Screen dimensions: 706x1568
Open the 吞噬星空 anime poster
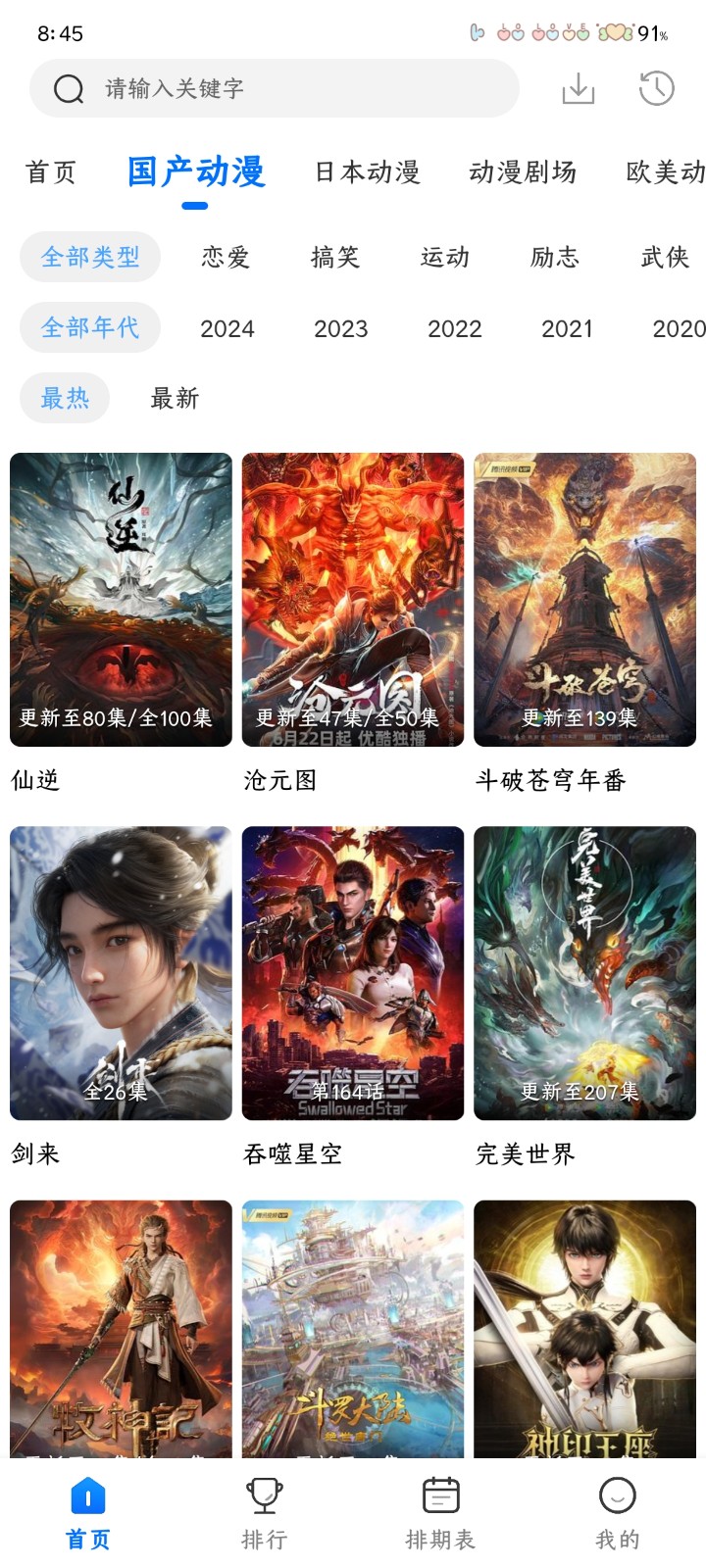[x=352, y=973]
